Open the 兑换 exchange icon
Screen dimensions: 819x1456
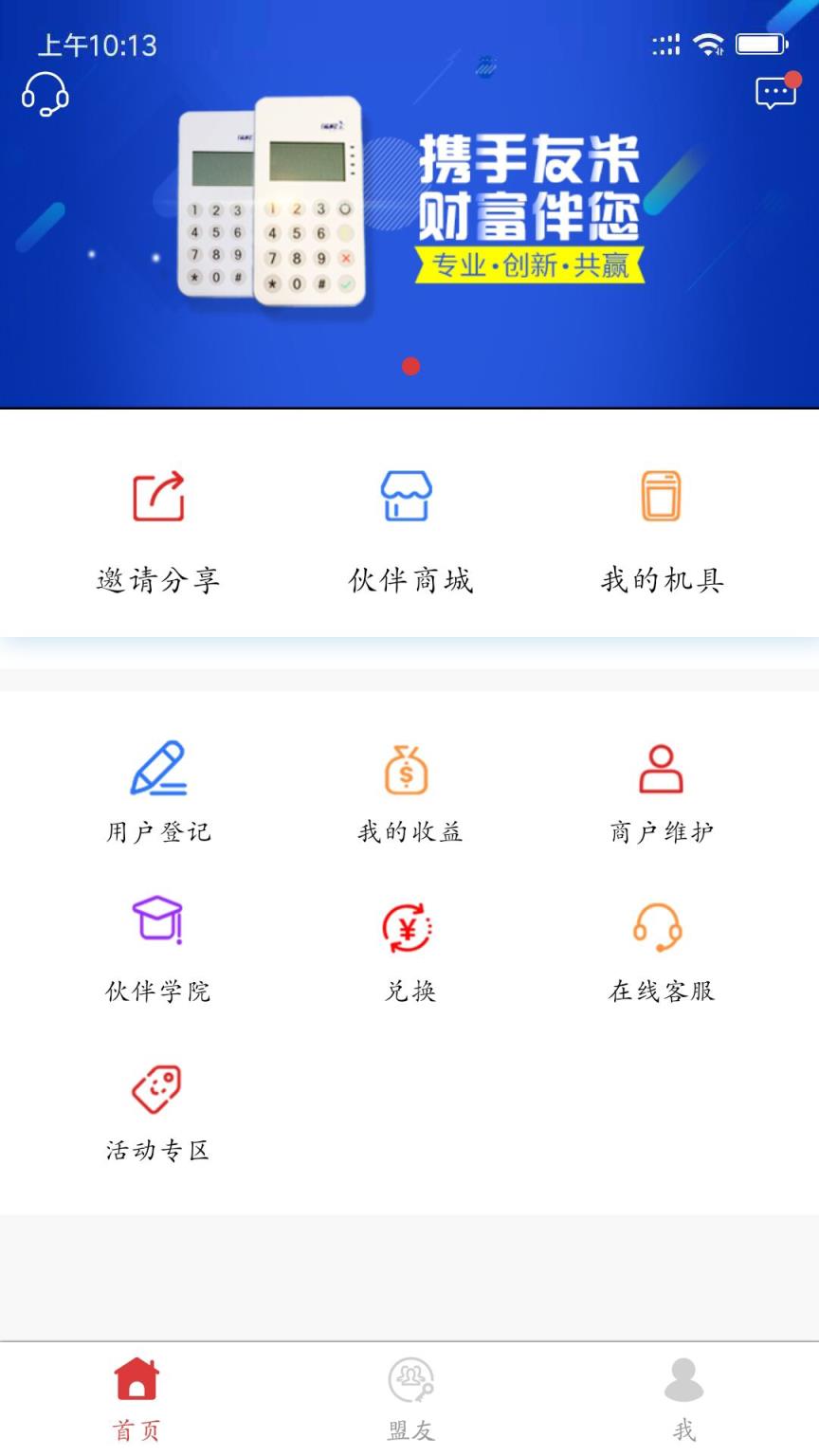408,928
